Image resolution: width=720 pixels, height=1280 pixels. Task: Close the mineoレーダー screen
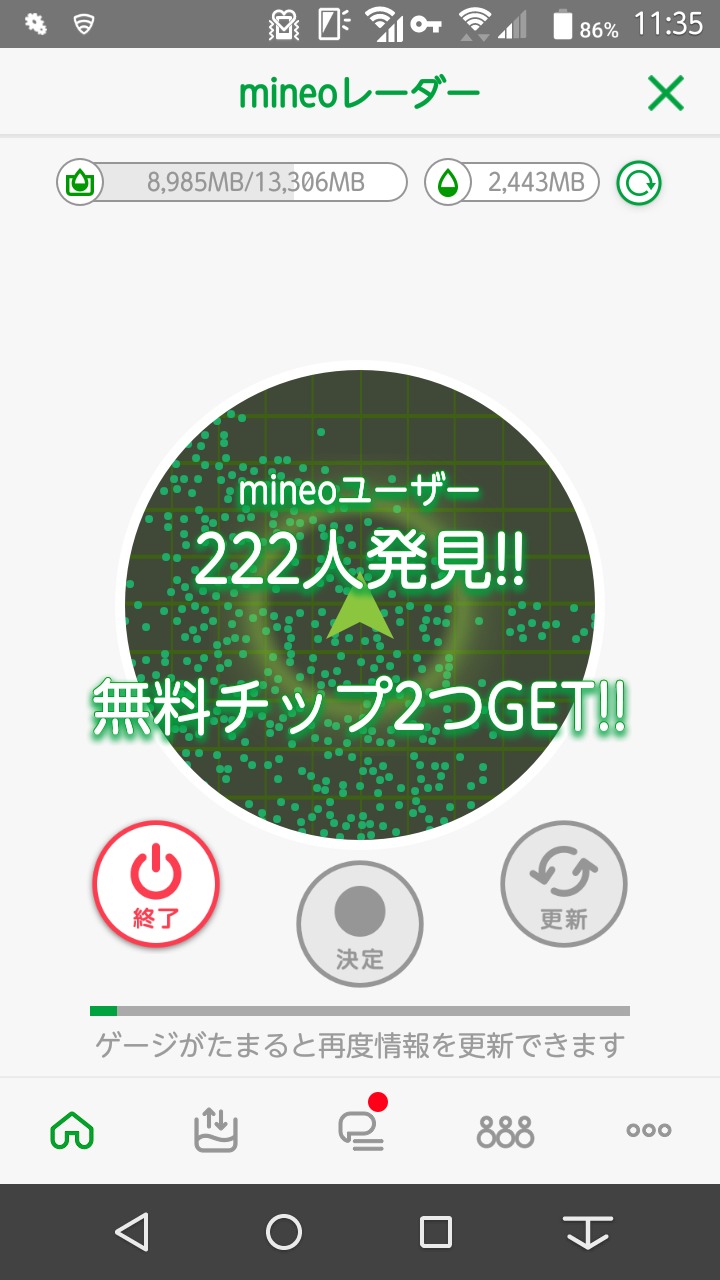click(x=665, y=94)
